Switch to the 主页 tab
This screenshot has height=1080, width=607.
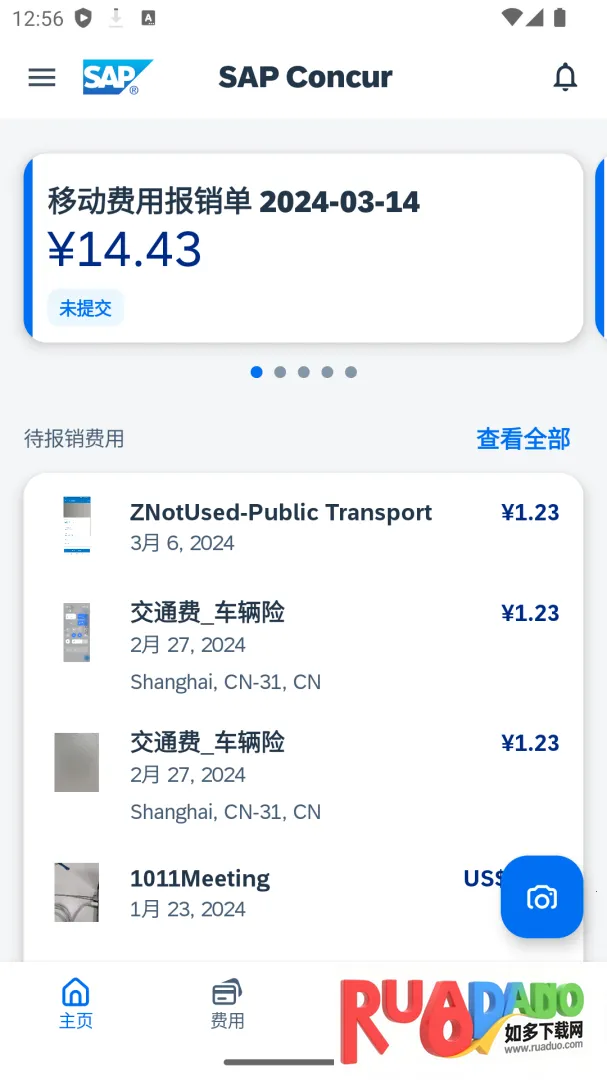(76, 1003)
